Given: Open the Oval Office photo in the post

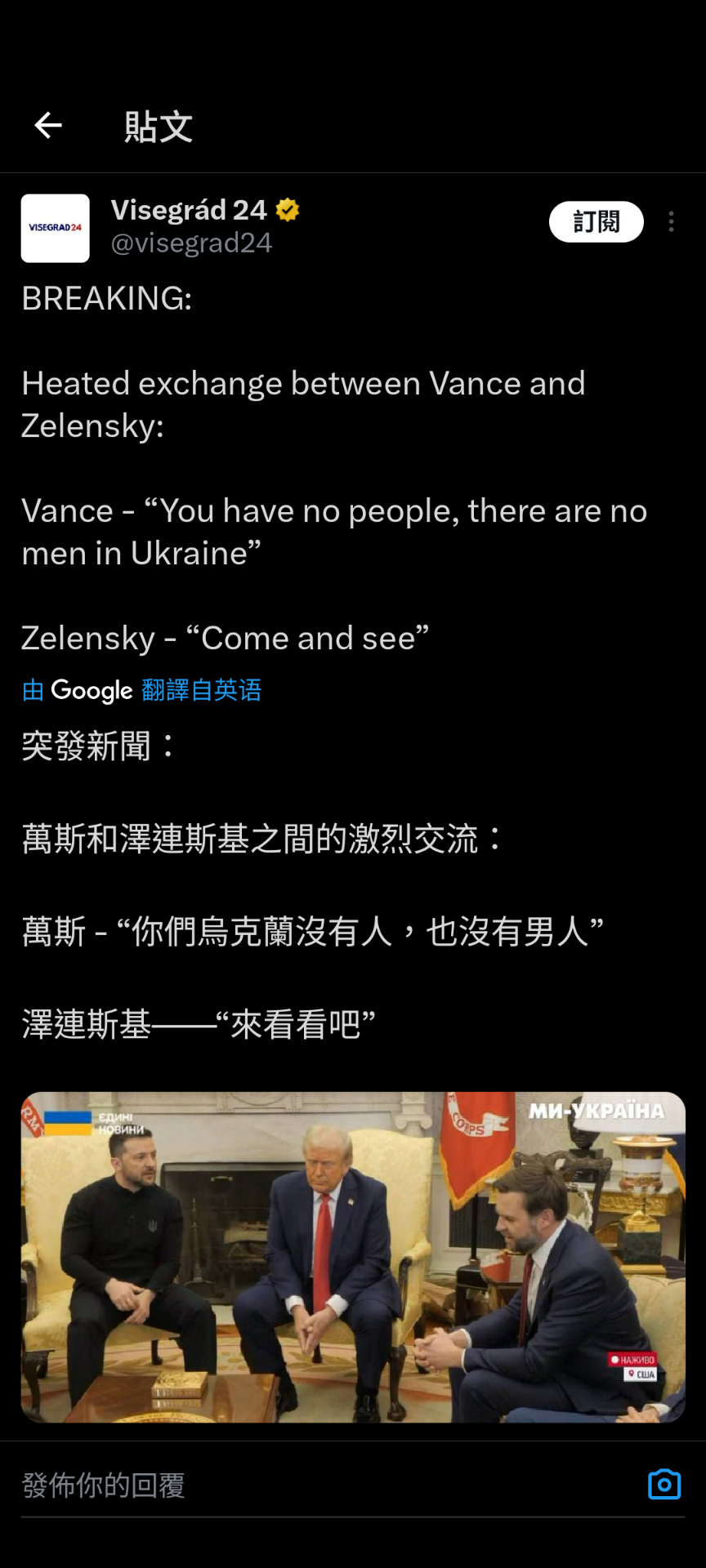Looking at the screenshot, I should (x=353, y=1257).
